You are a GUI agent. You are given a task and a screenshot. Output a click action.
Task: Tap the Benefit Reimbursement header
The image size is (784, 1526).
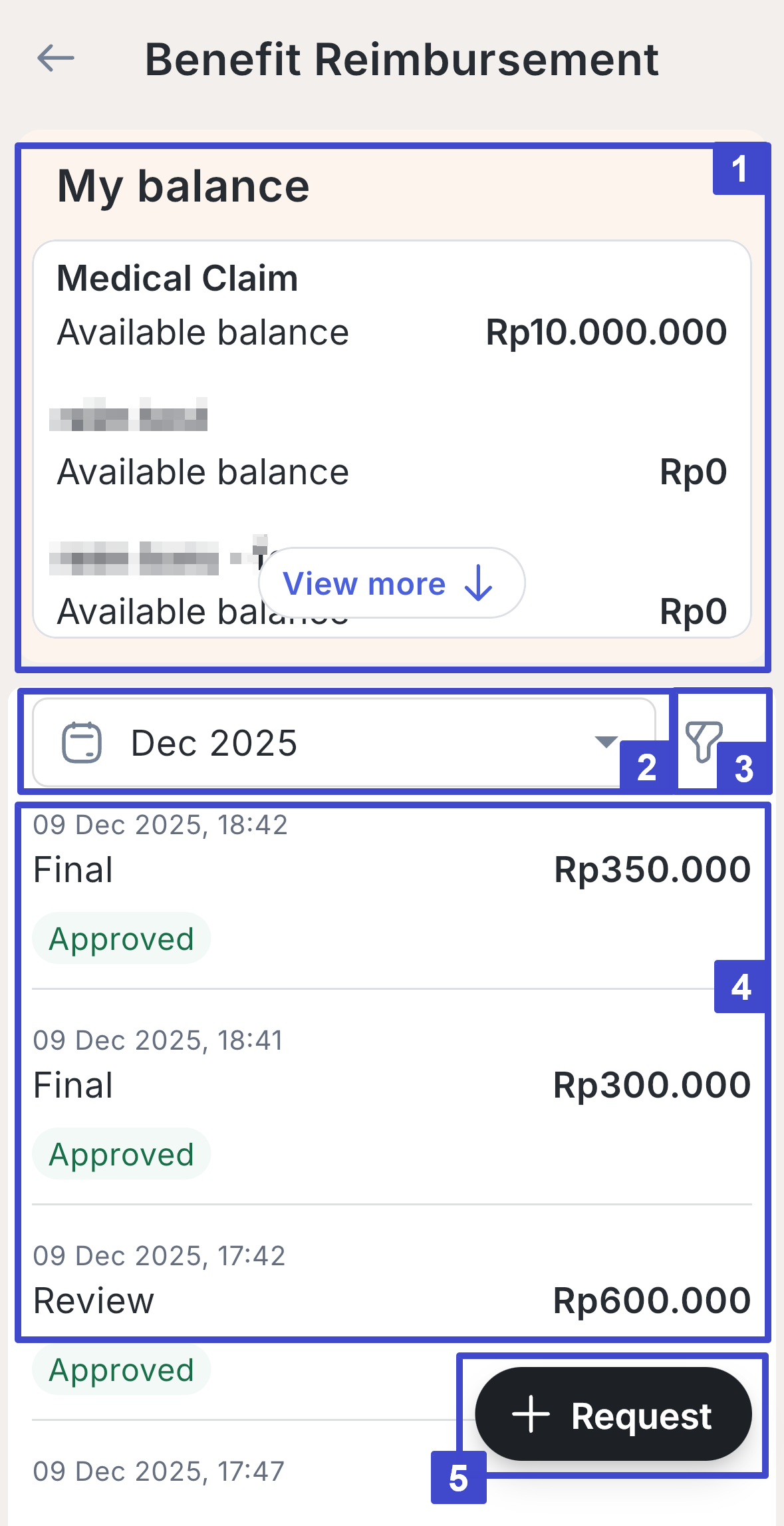(402, 59)
